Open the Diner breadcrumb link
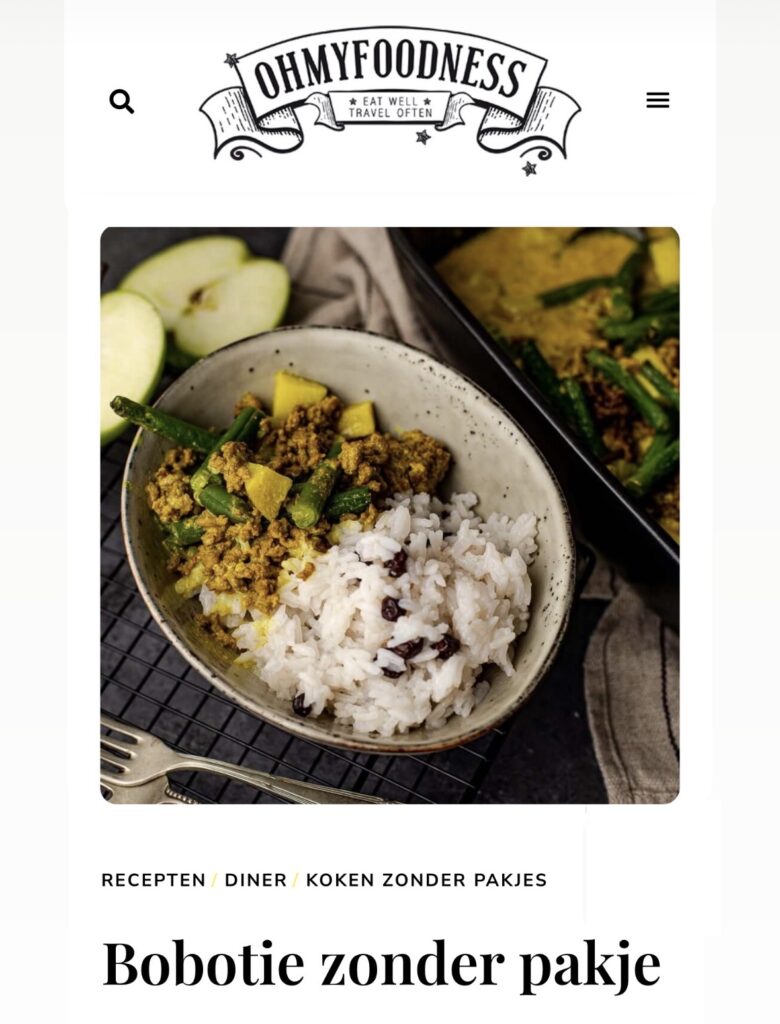The width and height of the screenshot is (780, 1024). pyautogui.click(x=255, y=880)
